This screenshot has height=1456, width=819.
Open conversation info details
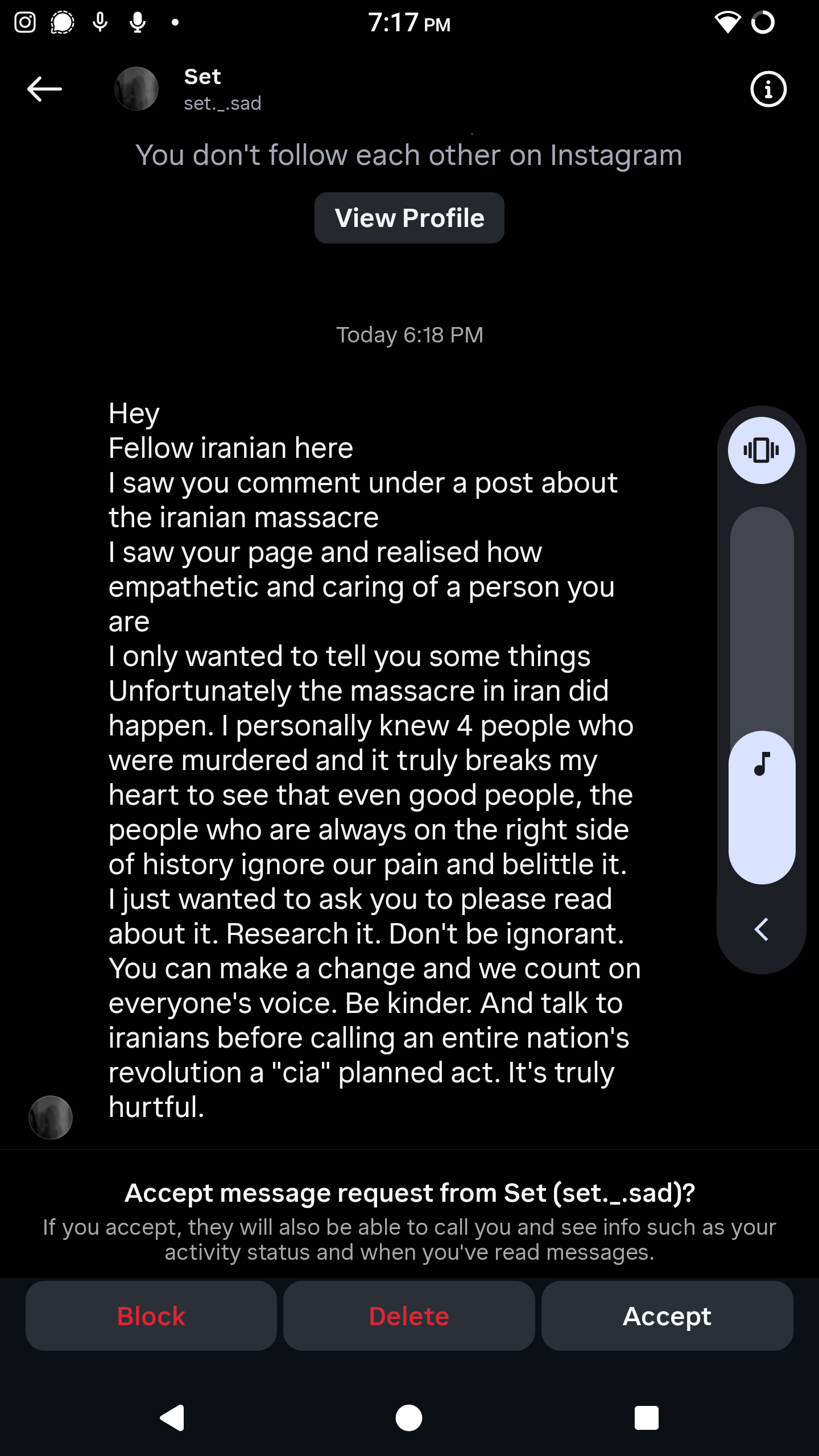click(768, 89)
